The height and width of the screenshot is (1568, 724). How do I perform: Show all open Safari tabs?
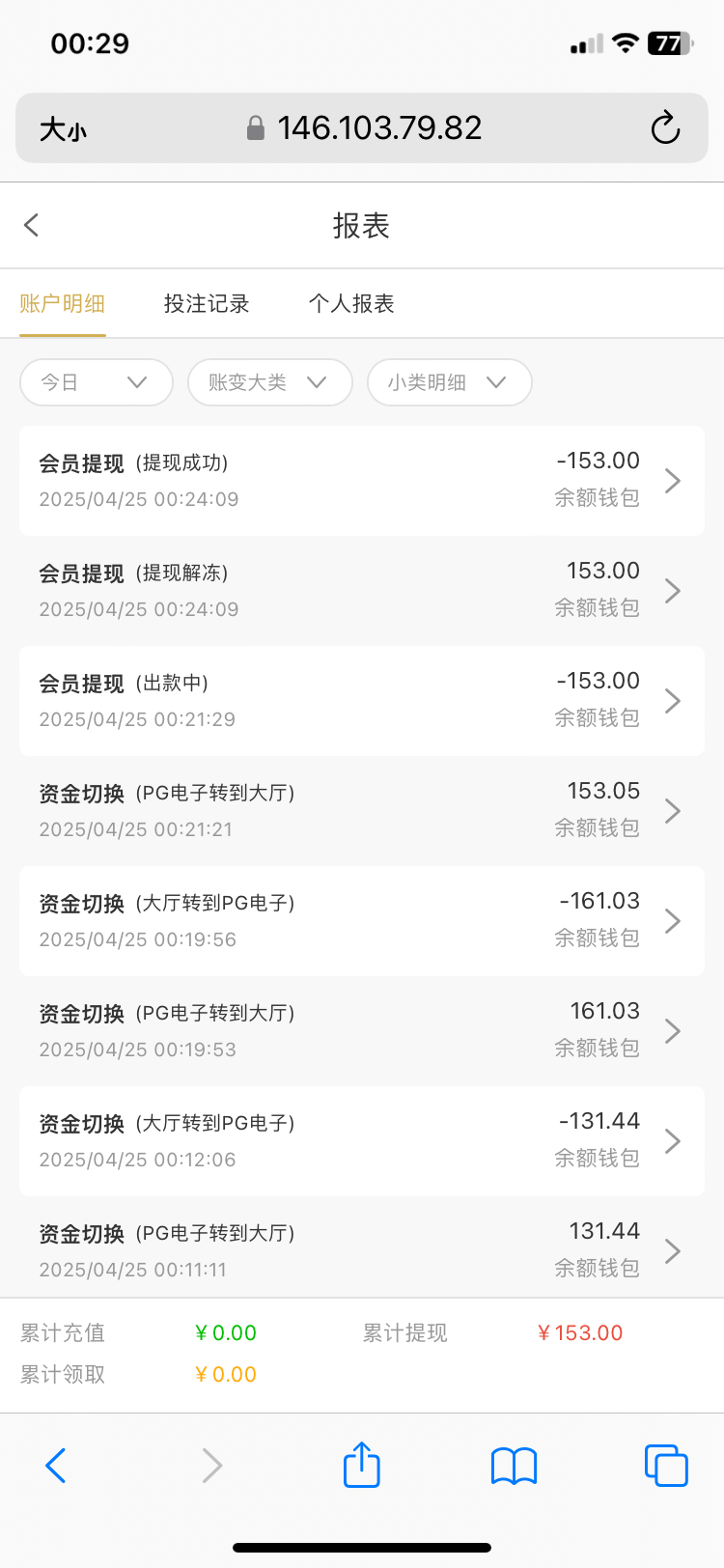tap(665, 1465)
